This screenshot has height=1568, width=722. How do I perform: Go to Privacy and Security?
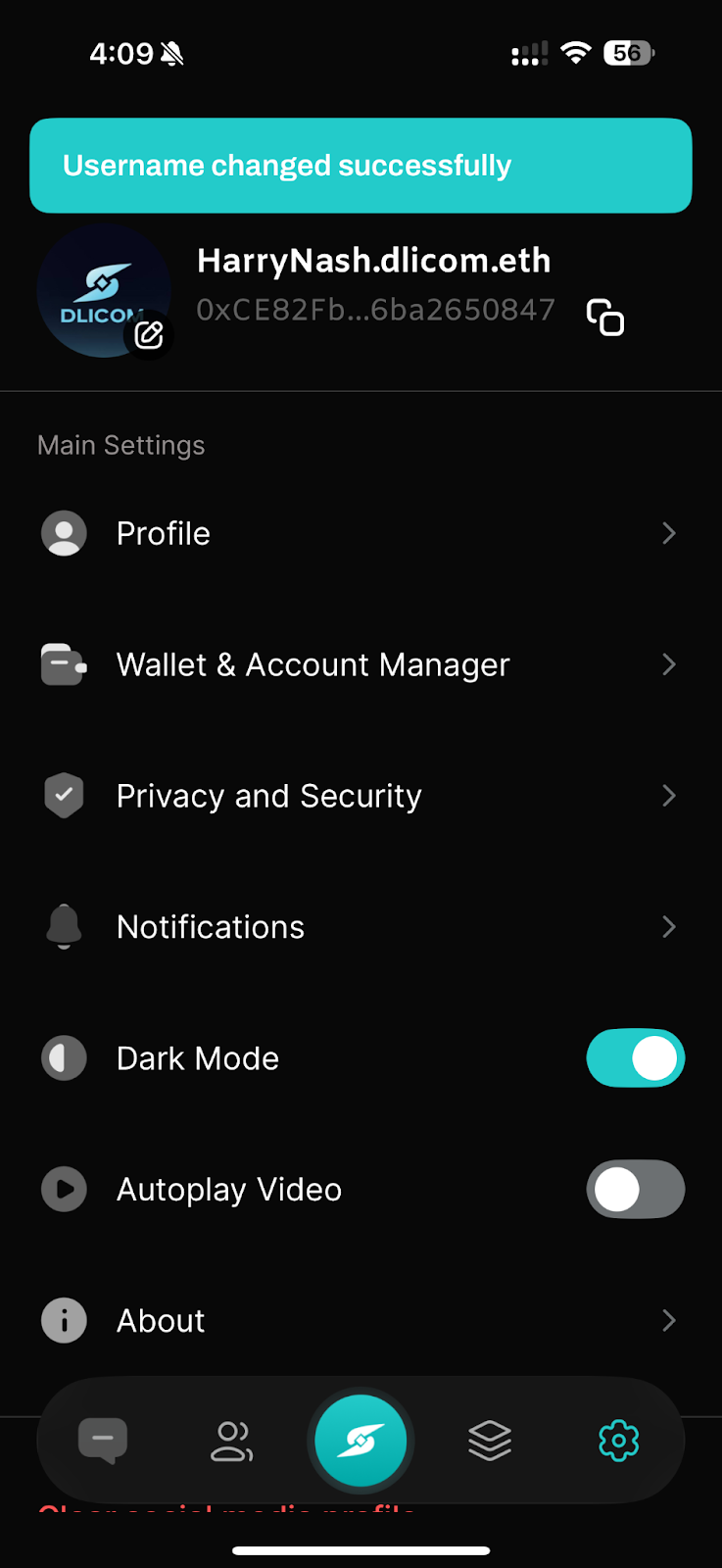360,796
